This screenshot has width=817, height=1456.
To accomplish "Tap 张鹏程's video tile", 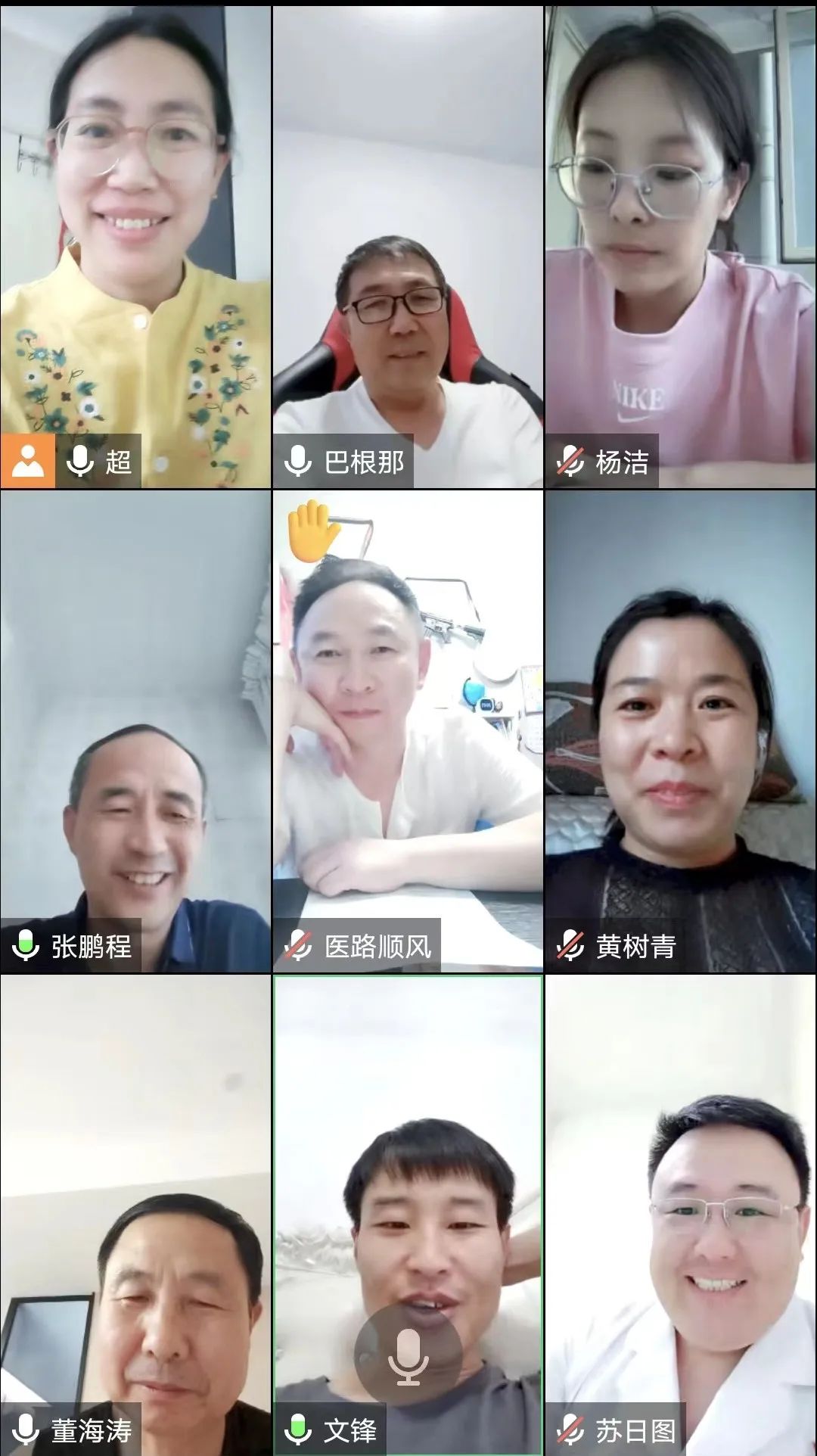I will tap(135, 730).
